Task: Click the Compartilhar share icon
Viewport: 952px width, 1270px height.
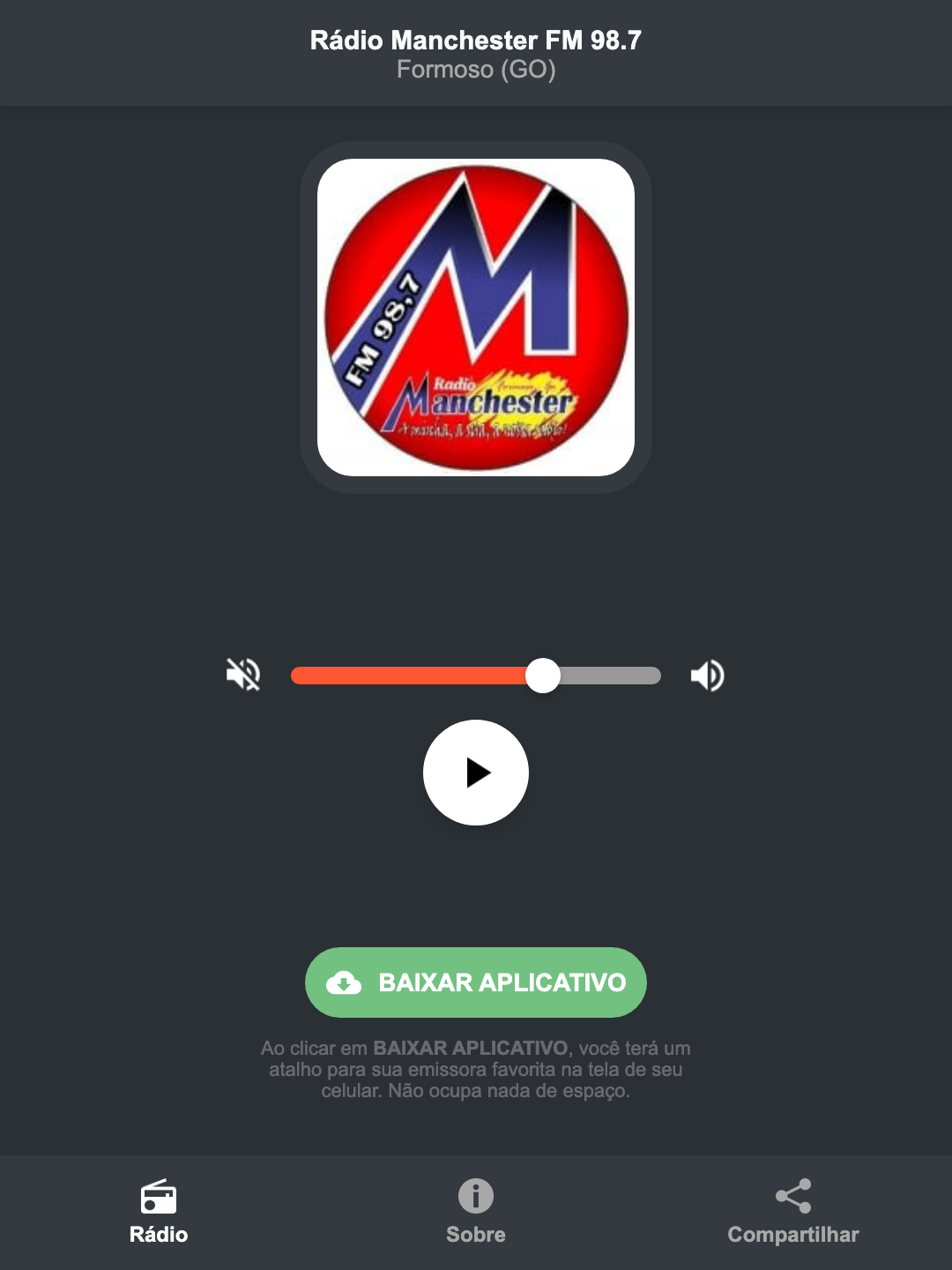Action: point(792,1196)
